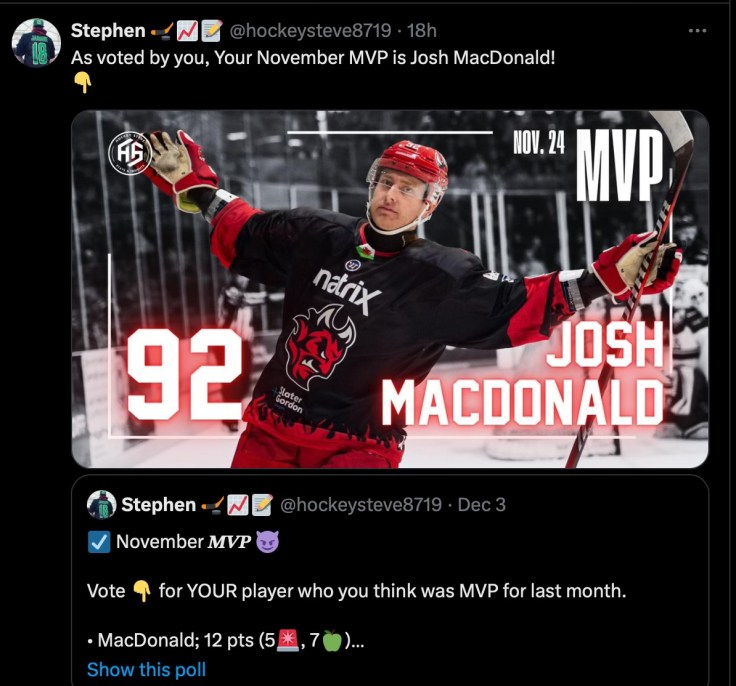Open the quoted November MVP tweet
Image resolution: width=736 pixels, height=686 pixels.
[400, 591]
